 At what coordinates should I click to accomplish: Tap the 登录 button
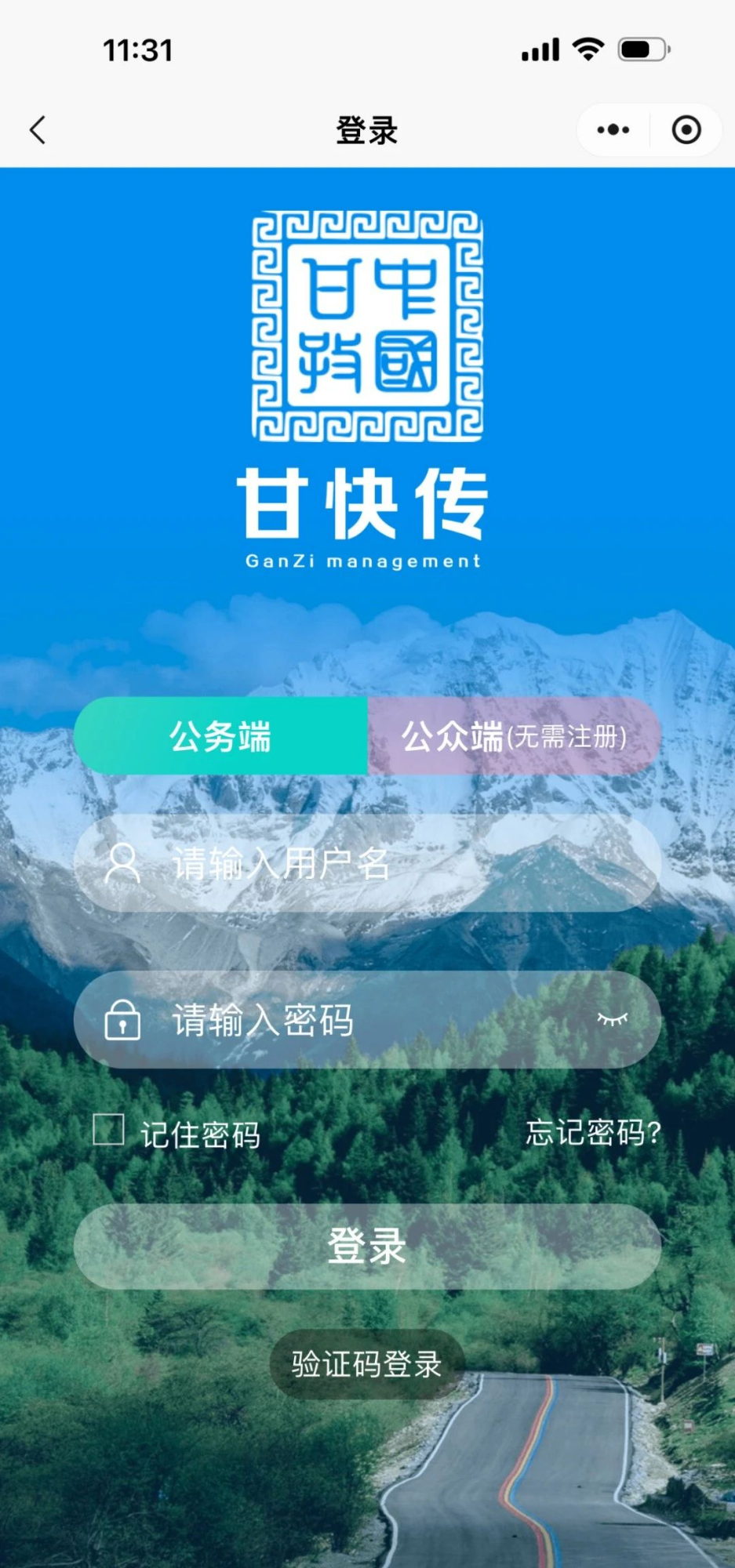[367, 1247]
